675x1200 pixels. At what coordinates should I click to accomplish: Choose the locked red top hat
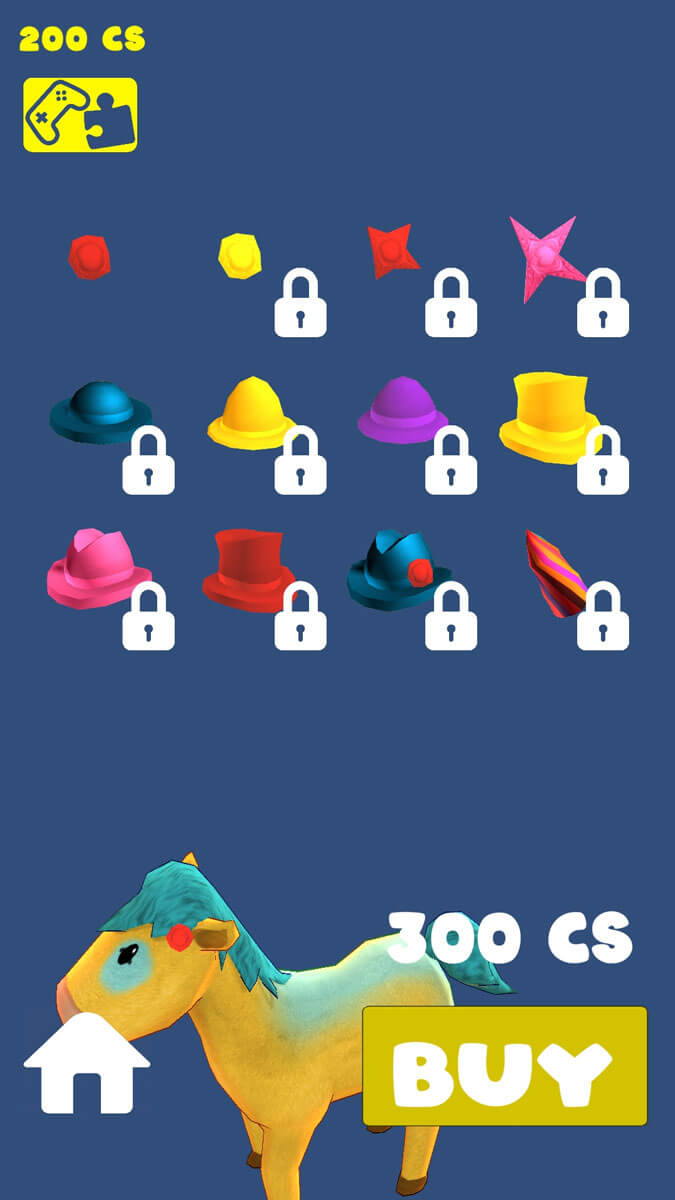coord(246,567)
